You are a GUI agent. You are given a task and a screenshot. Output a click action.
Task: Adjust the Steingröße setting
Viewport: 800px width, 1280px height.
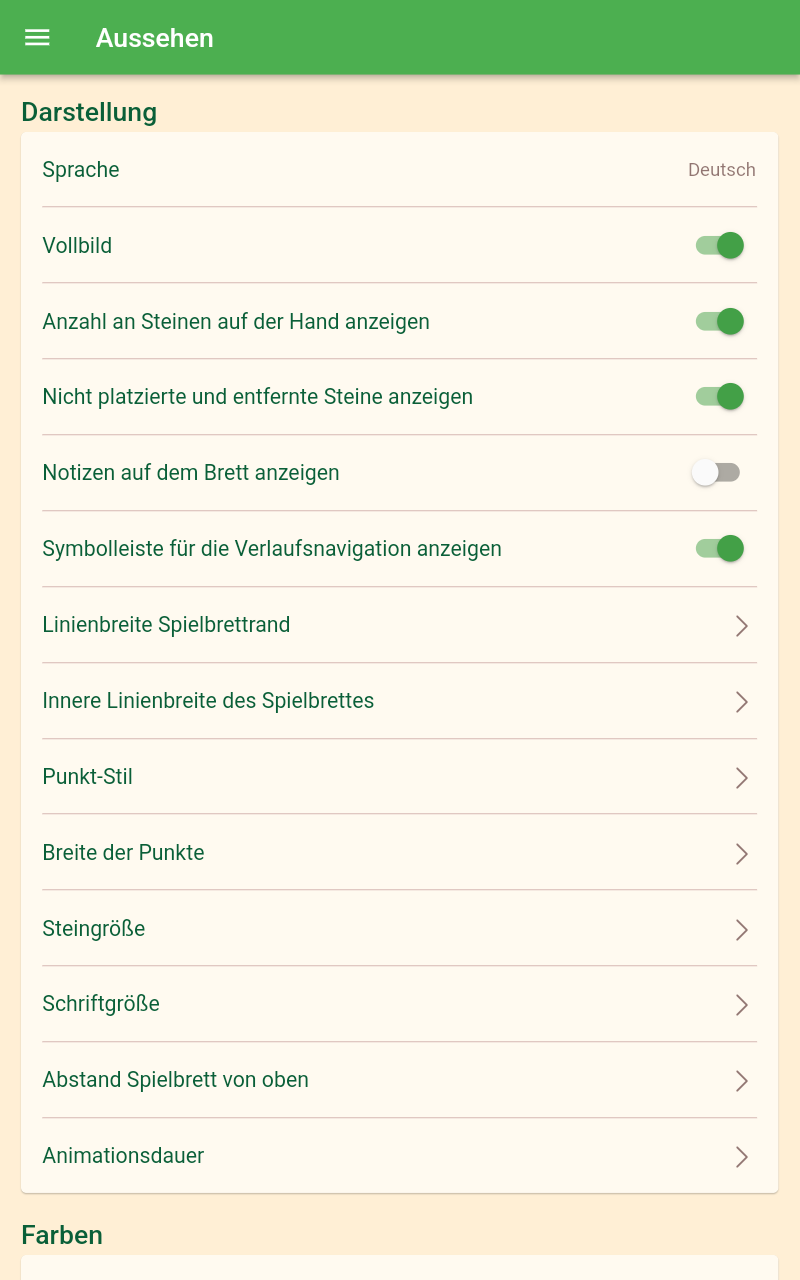point(399,929)
